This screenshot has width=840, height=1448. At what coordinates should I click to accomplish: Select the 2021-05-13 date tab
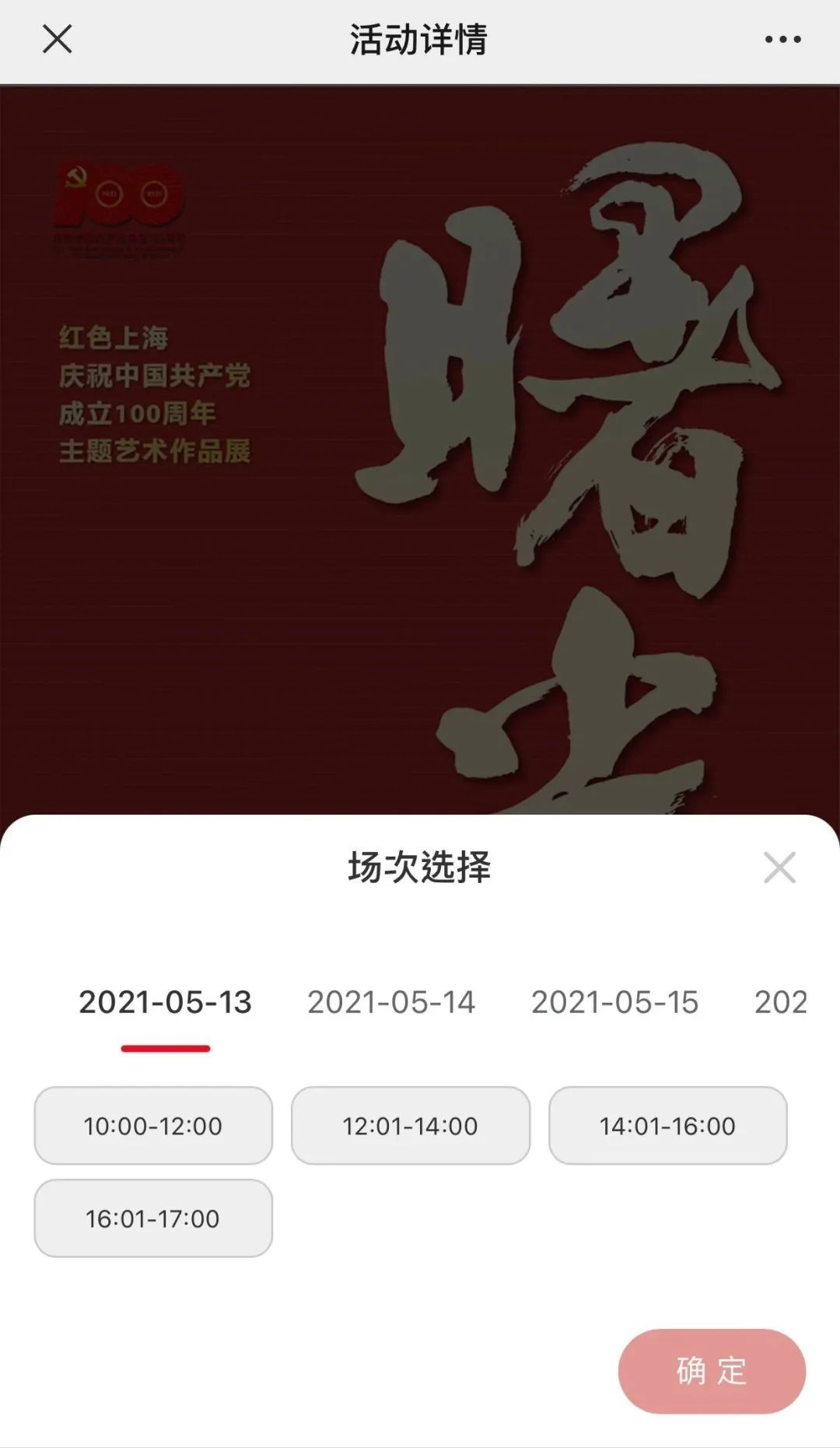click(x=166, y=1002)
